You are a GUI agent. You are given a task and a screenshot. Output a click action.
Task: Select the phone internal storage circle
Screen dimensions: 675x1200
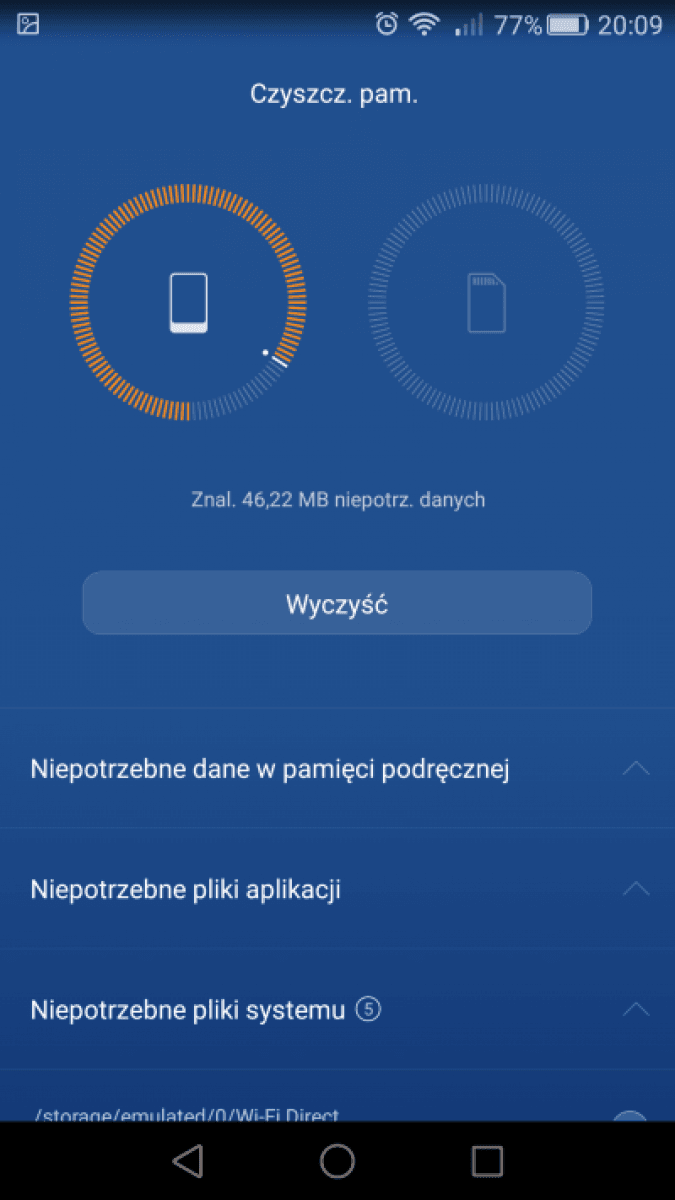[x=188, y=302]
